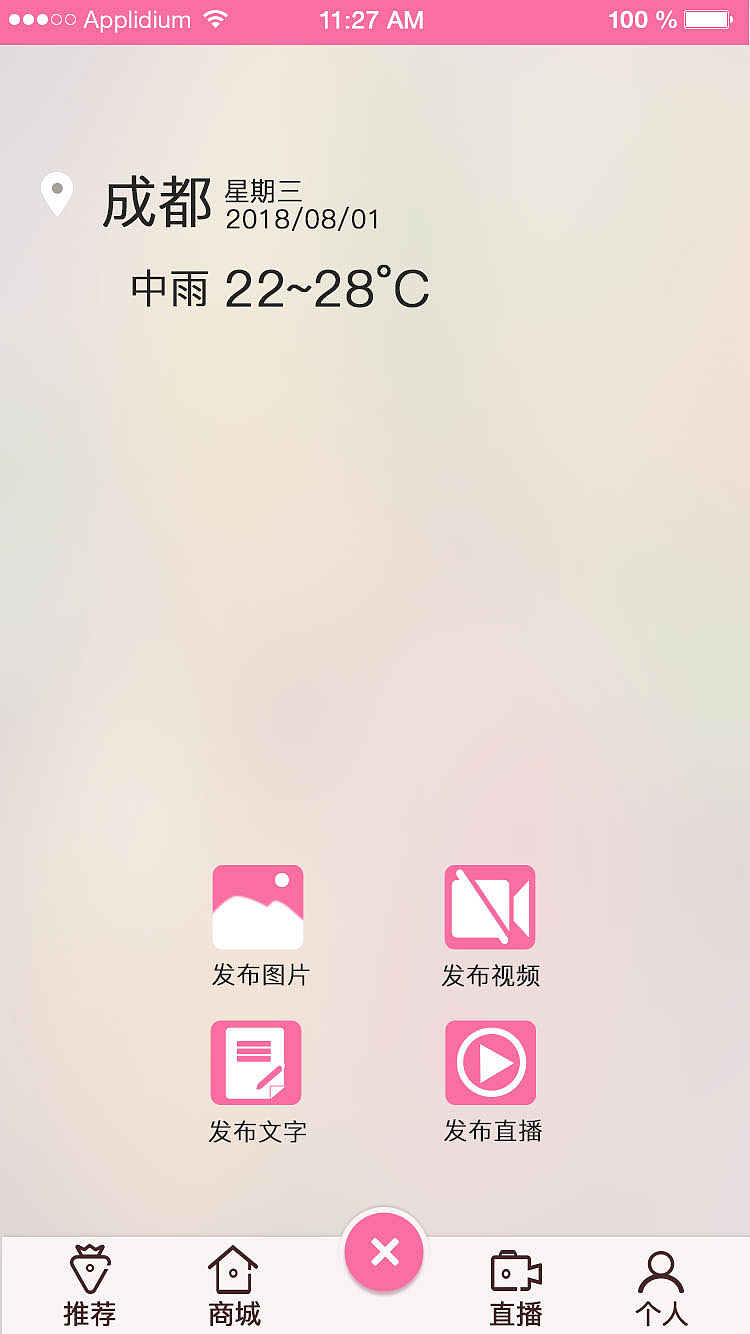750x1334 pixels.
Task: Collapse the publish menu with the X button
Action: 384,1251
